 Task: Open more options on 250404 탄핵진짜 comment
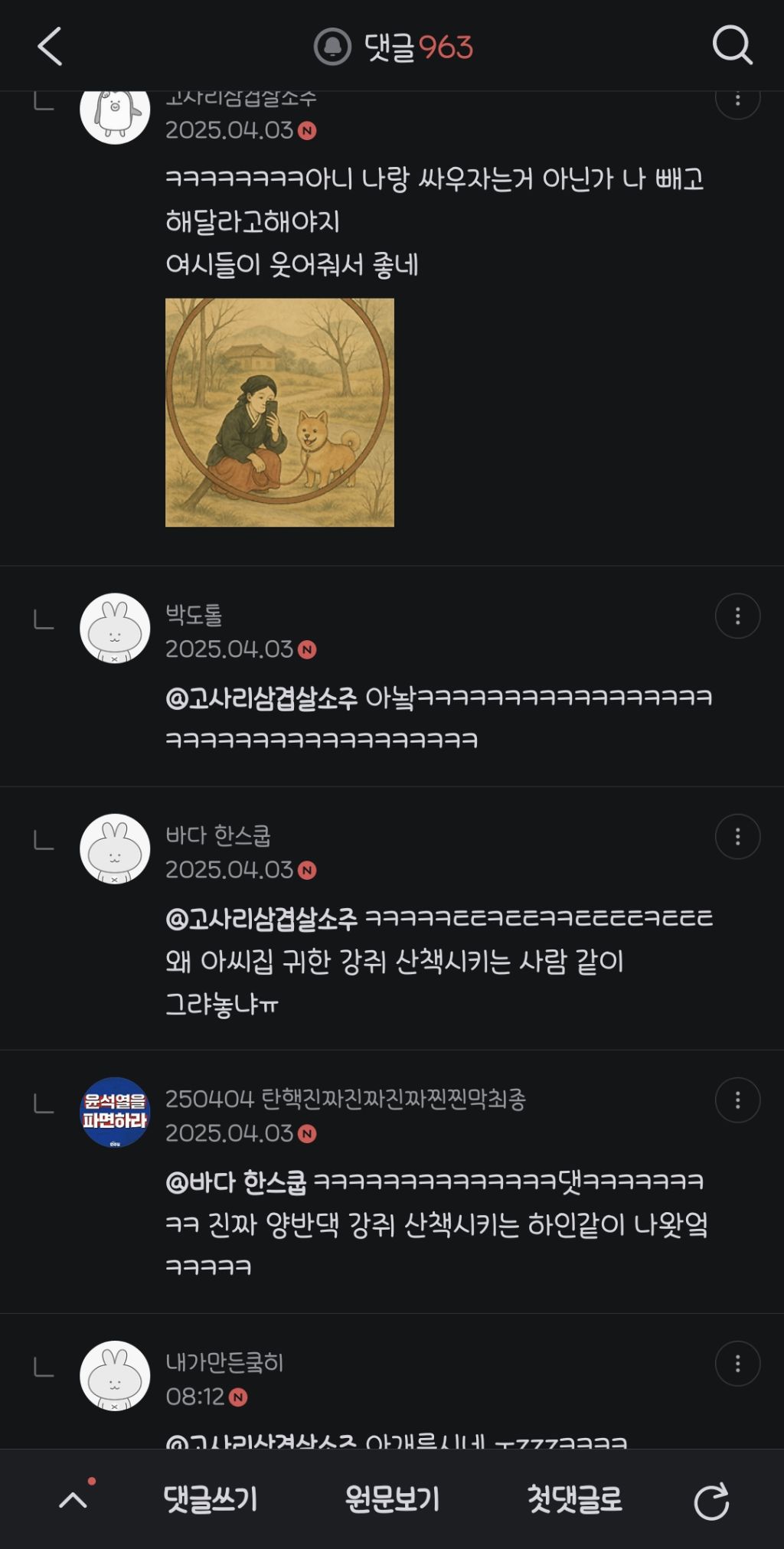tap(737, 1100)
